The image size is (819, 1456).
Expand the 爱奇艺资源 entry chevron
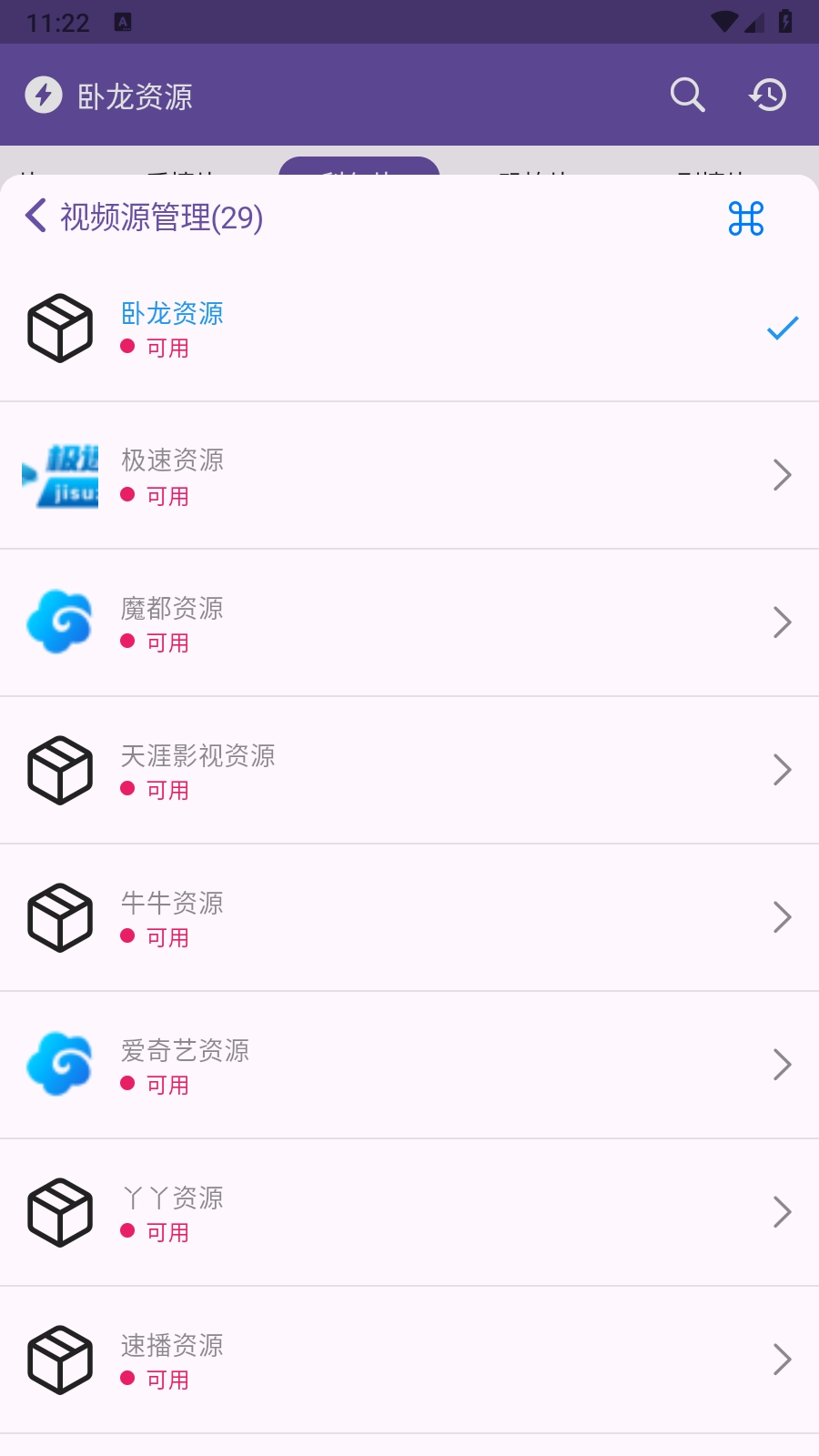(x=783, y=1064)
